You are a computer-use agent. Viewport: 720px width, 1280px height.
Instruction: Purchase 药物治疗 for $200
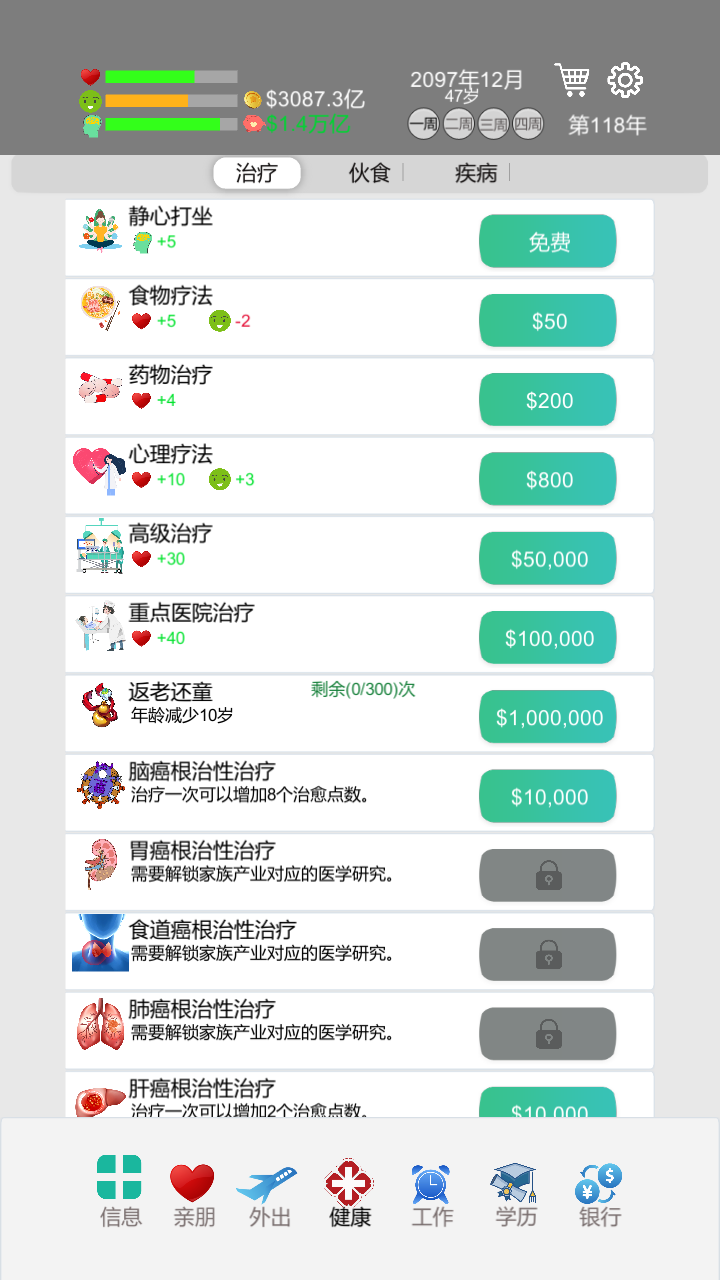pyautogui.click(x=548, y=400)
